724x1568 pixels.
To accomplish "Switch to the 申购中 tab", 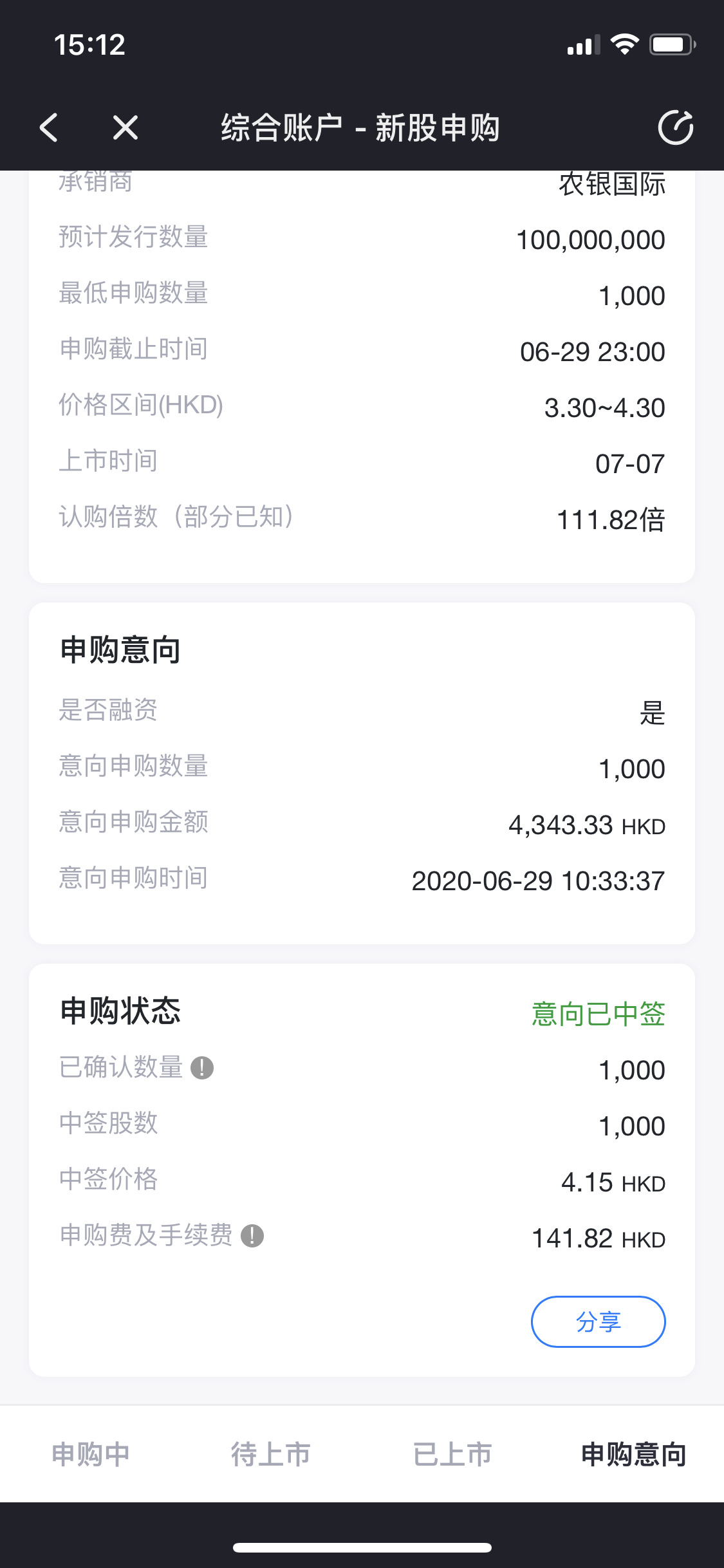I will pyautogui.click(x=91, y=1454).
